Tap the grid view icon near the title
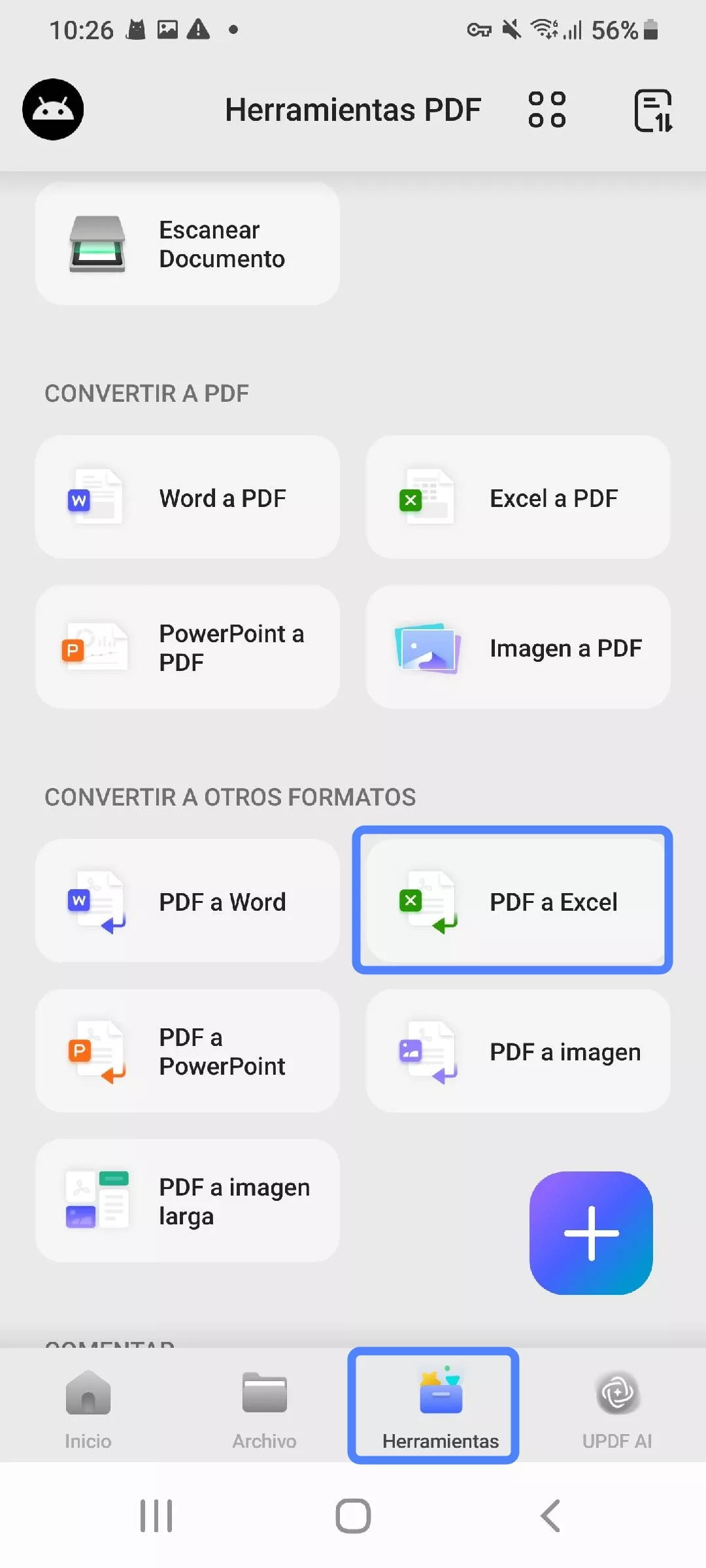Screen dimensions: 706x1568 (x=548, y=109)
